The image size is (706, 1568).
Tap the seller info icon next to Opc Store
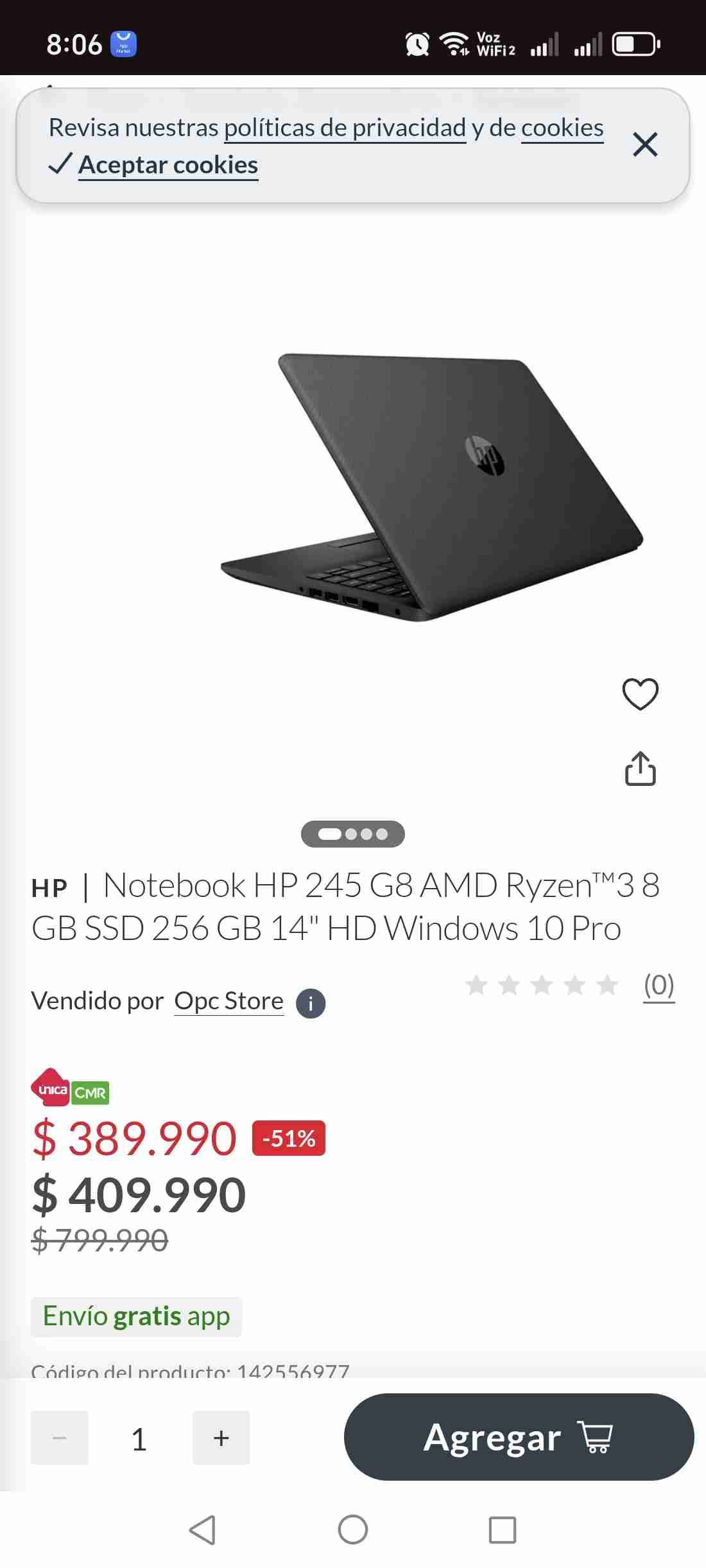pos(310,1002)
